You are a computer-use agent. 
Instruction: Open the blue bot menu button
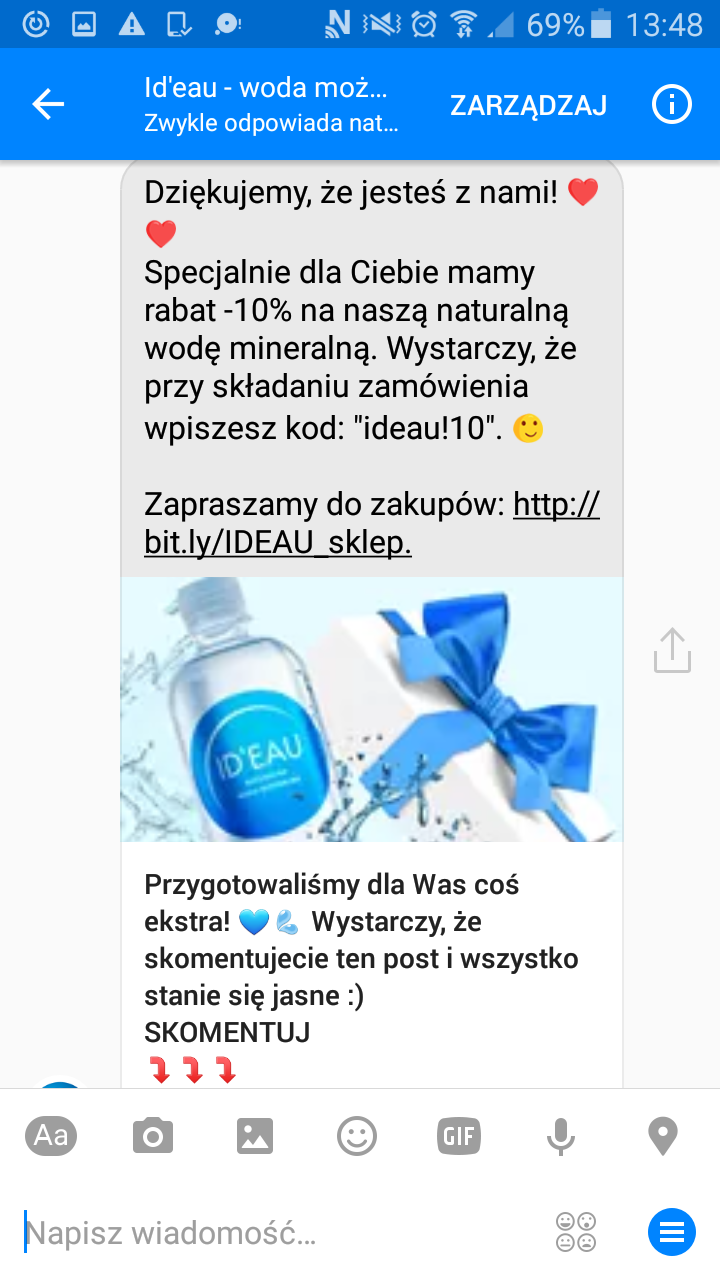671,1232
